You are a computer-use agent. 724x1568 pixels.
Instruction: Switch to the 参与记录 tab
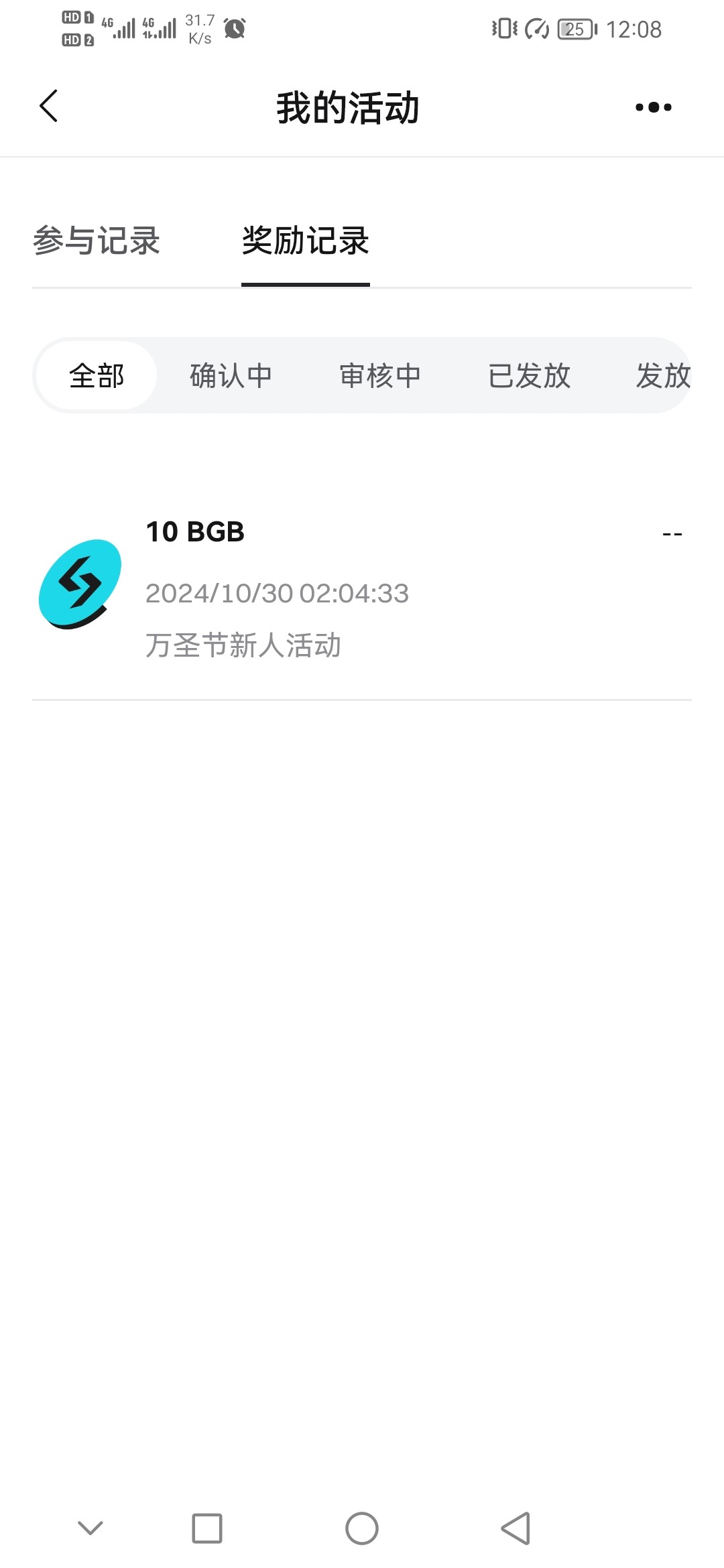pos(97,241)
